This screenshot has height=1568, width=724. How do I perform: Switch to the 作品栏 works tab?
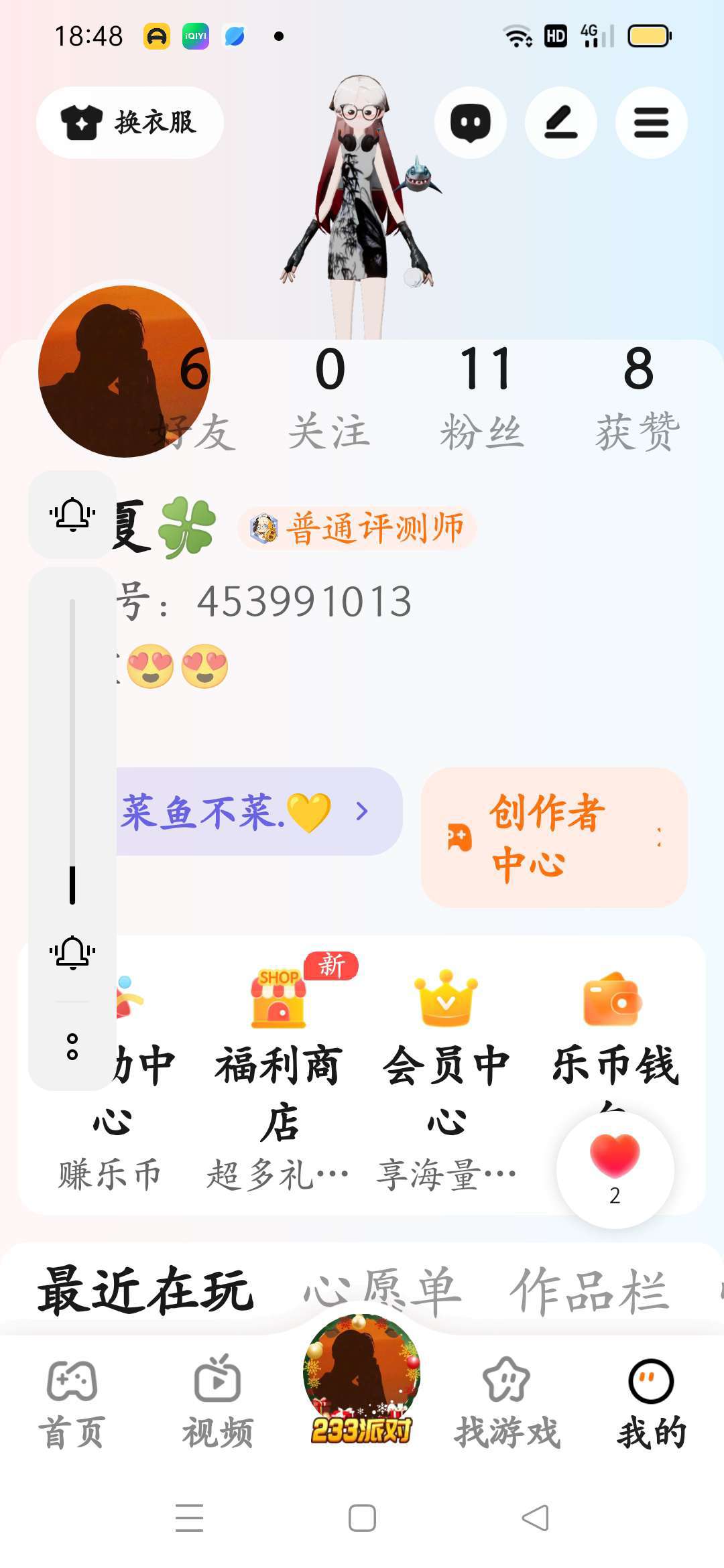589,1290
